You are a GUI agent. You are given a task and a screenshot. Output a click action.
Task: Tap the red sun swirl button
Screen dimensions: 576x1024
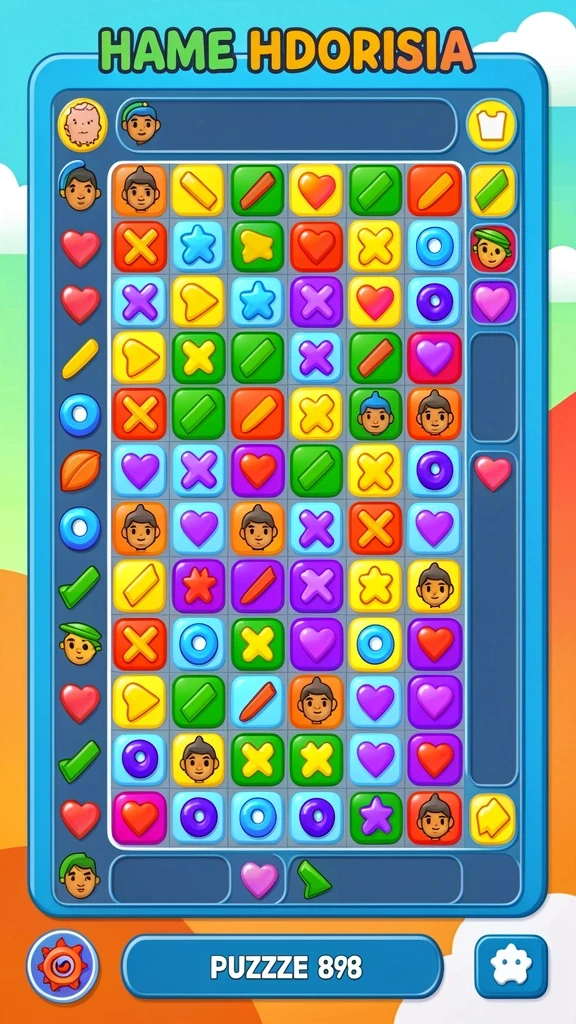[x=63, y=966]
